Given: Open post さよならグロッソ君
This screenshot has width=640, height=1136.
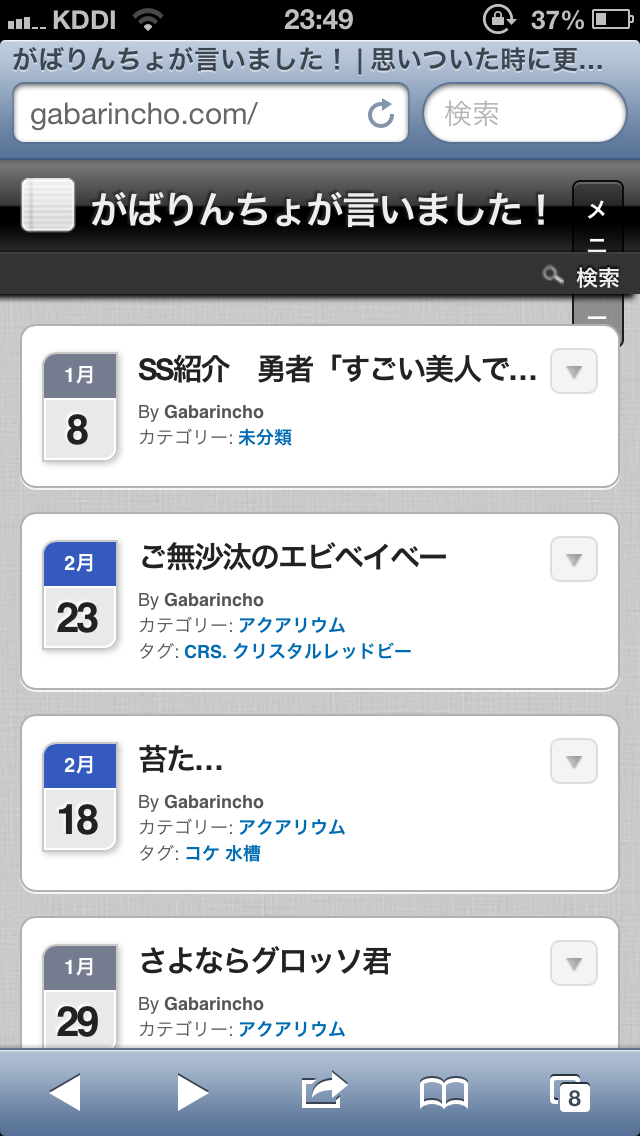Looking at the screenshot, I should point(265,962).
